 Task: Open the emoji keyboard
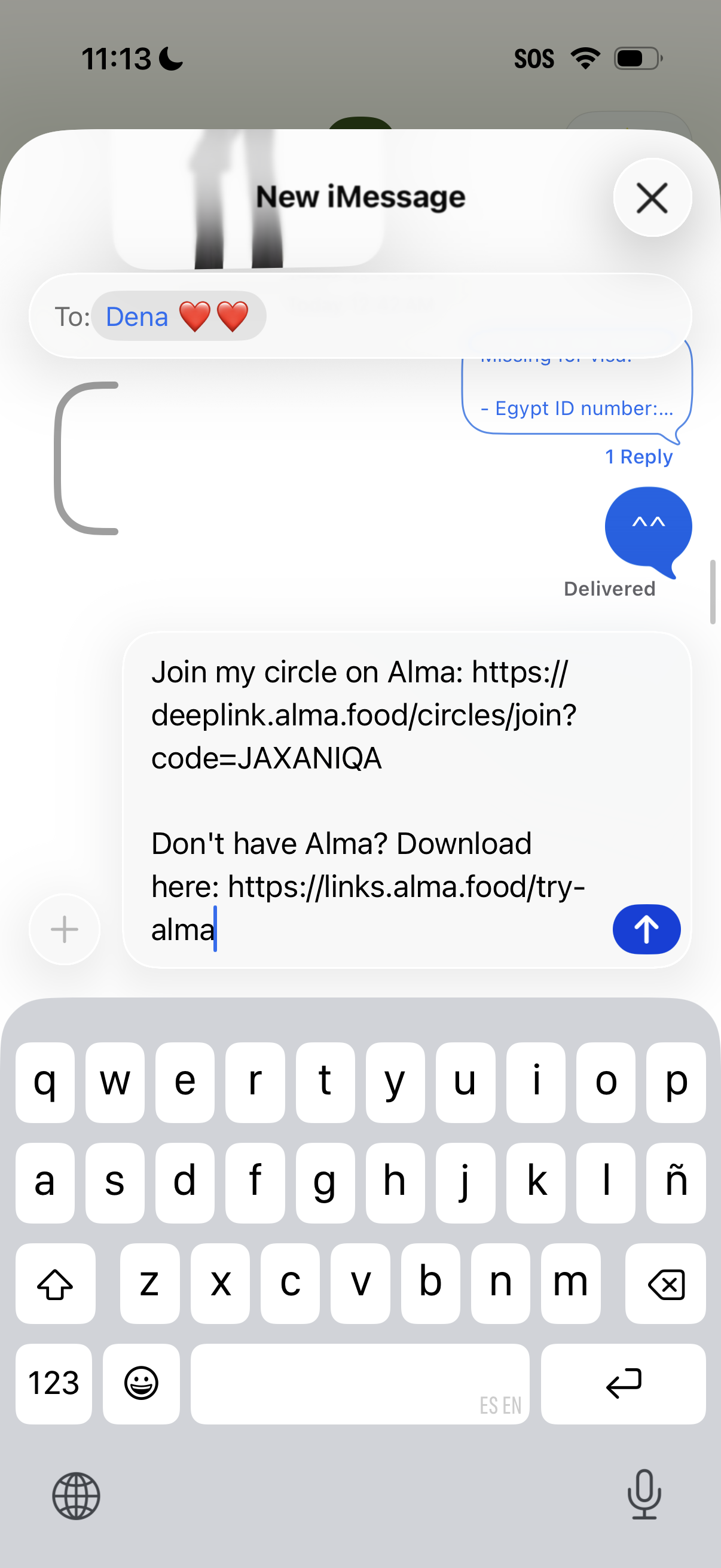click(x=141, y=1383)
